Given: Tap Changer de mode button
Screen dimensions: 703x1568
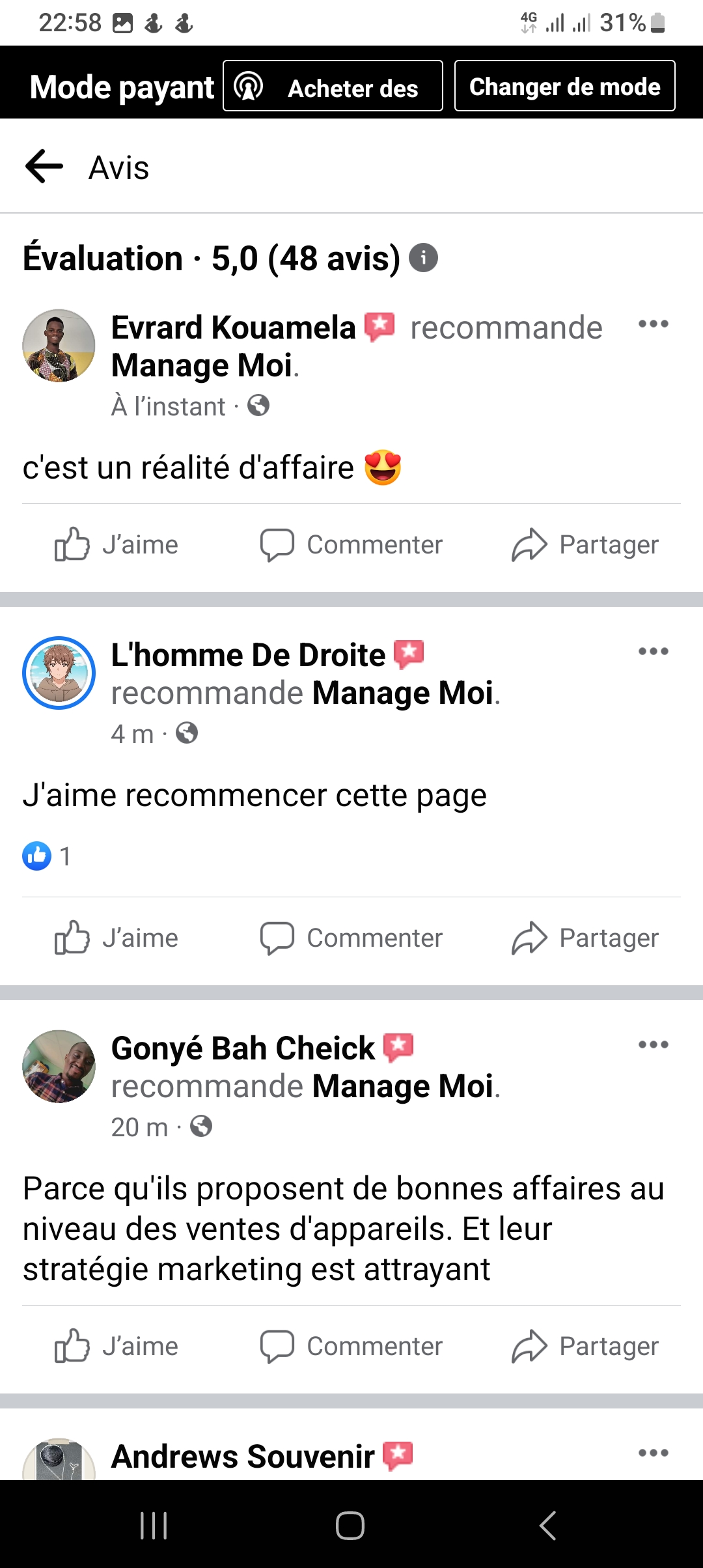Looking at the screenshot, I should coord(564,86).
